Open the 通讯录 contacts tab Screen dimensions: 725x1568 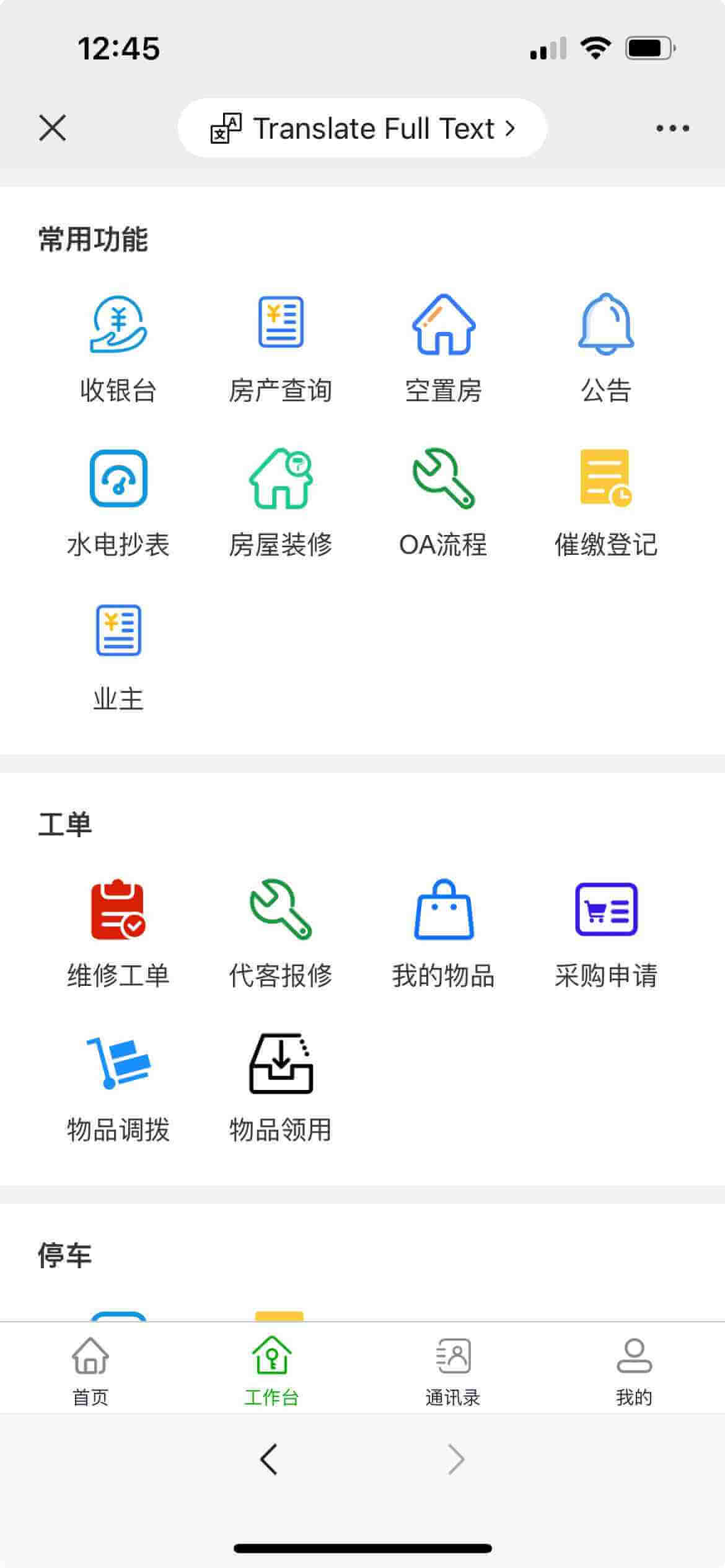(x=453, y=1365)
